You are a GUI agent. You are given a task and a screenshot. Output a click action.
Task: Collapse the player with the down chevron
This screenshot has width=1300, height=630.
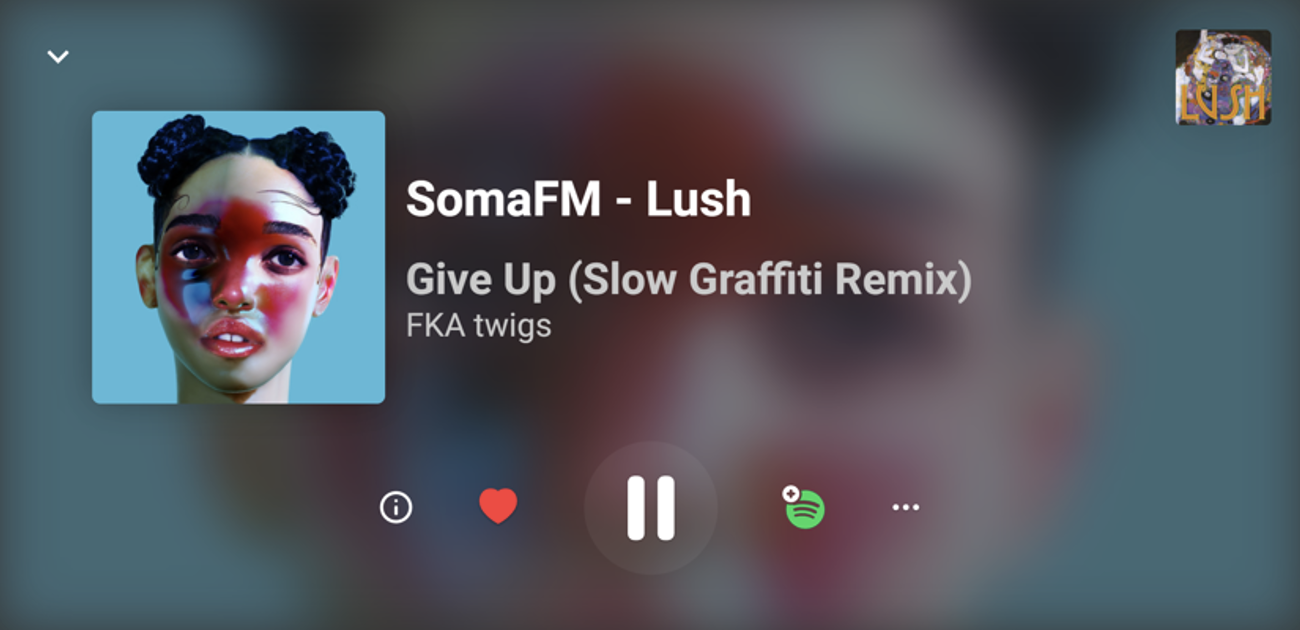click(58, 57)
